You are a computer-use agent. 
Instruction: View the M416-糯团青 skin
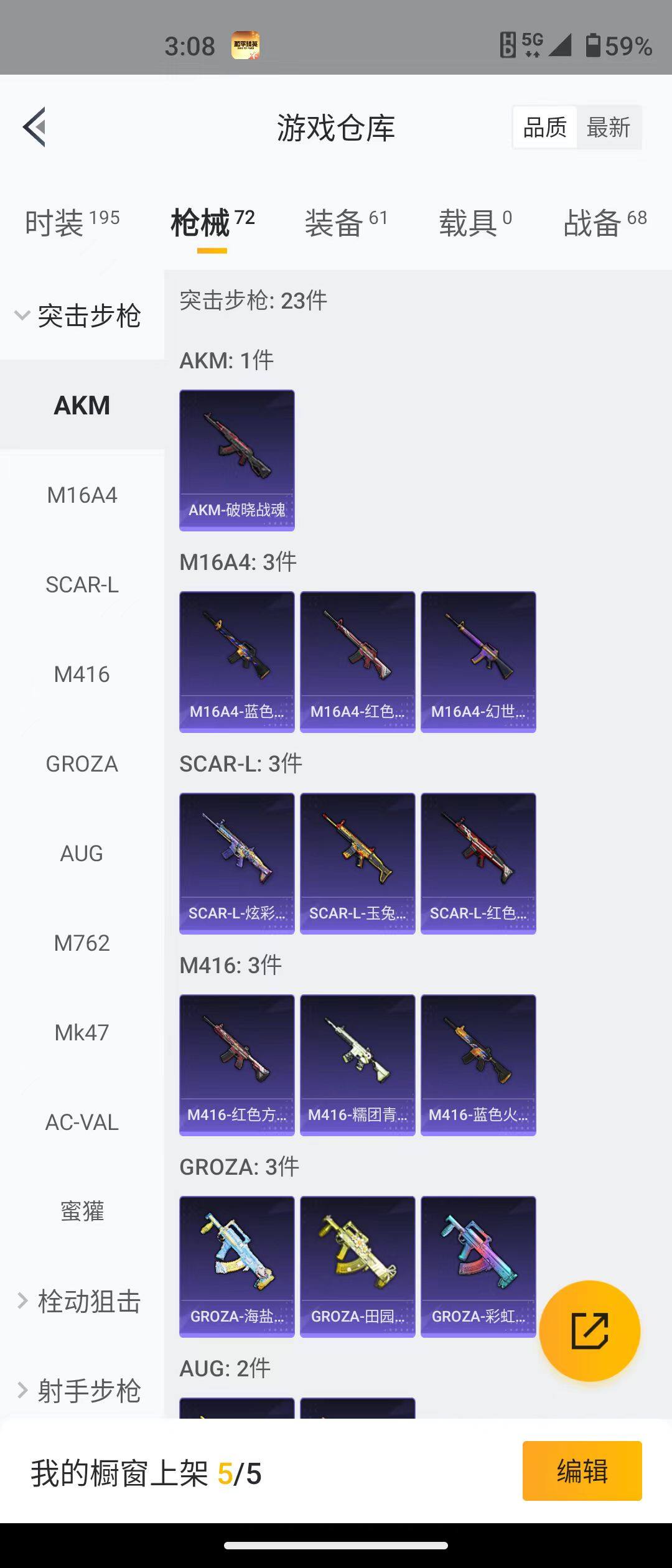tap(358, 1065)
